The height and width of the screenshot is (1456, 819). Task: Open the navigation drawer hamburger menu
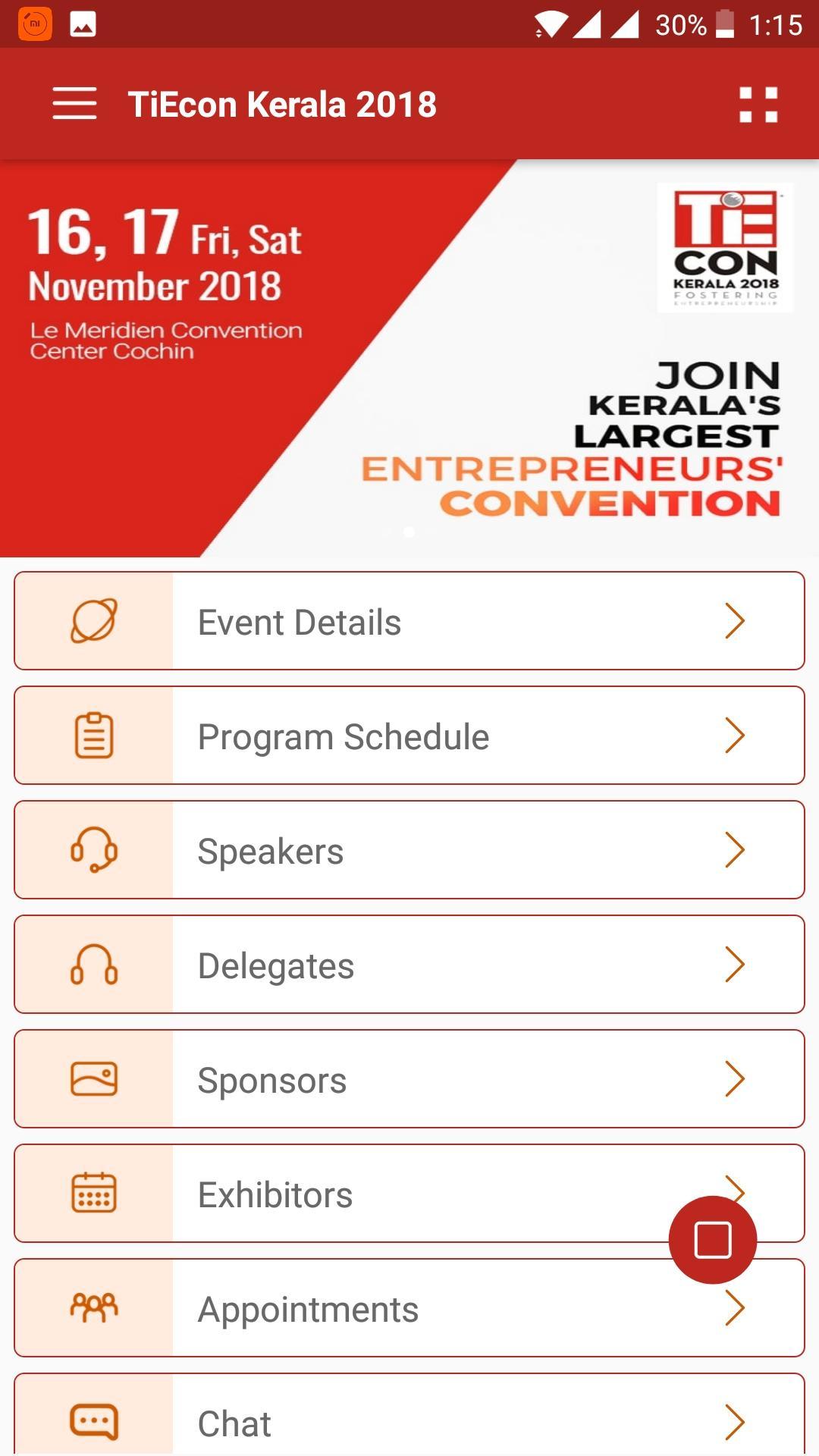pos(74,105)
